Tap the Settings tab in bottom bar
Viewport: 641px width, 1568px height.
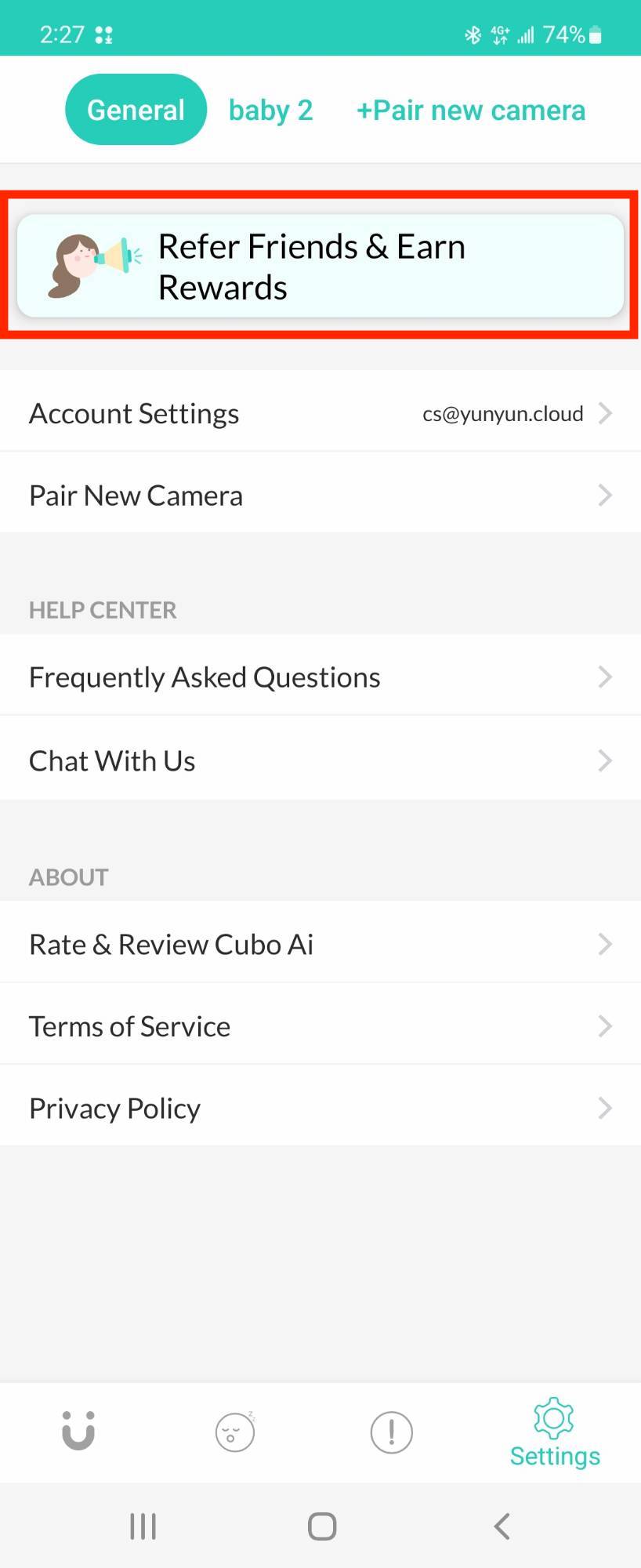click(x=554, y=1433)
